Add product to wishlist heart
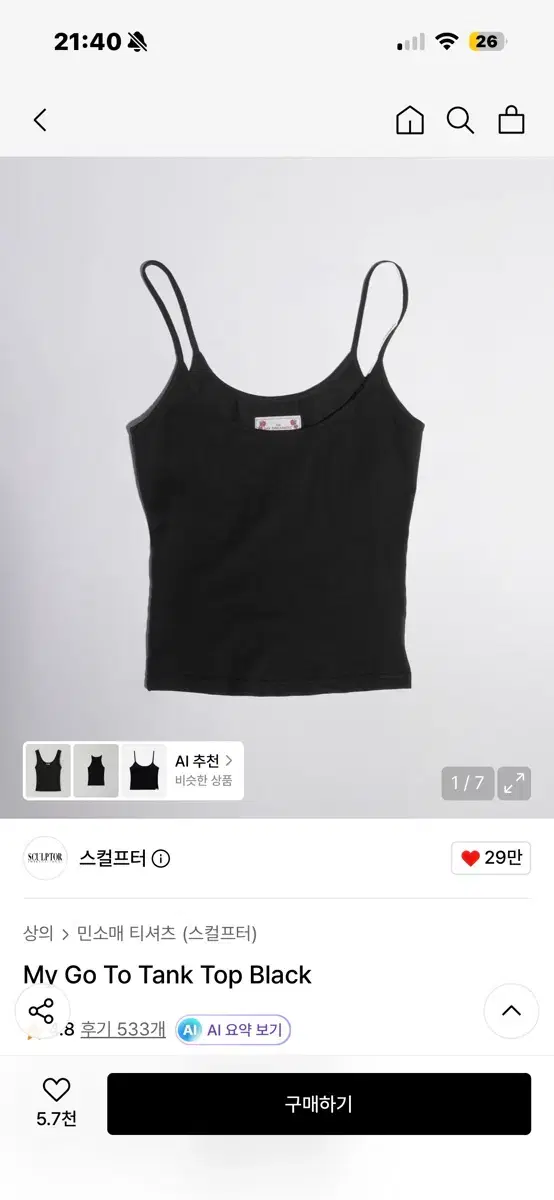This screenshot has height=1200, width=554. click(56, 1103)
